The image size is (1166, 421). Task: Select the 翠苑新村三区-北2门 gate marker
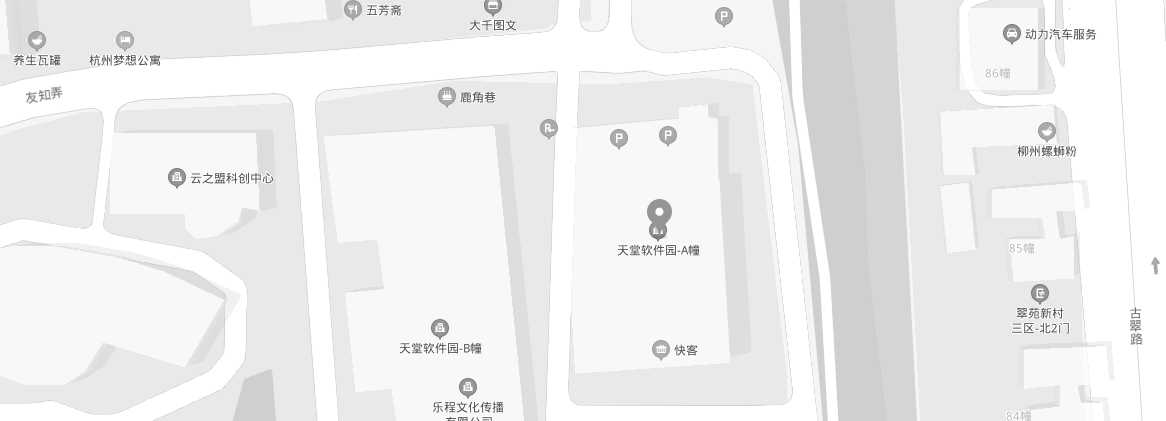(x=1040, y=293)
